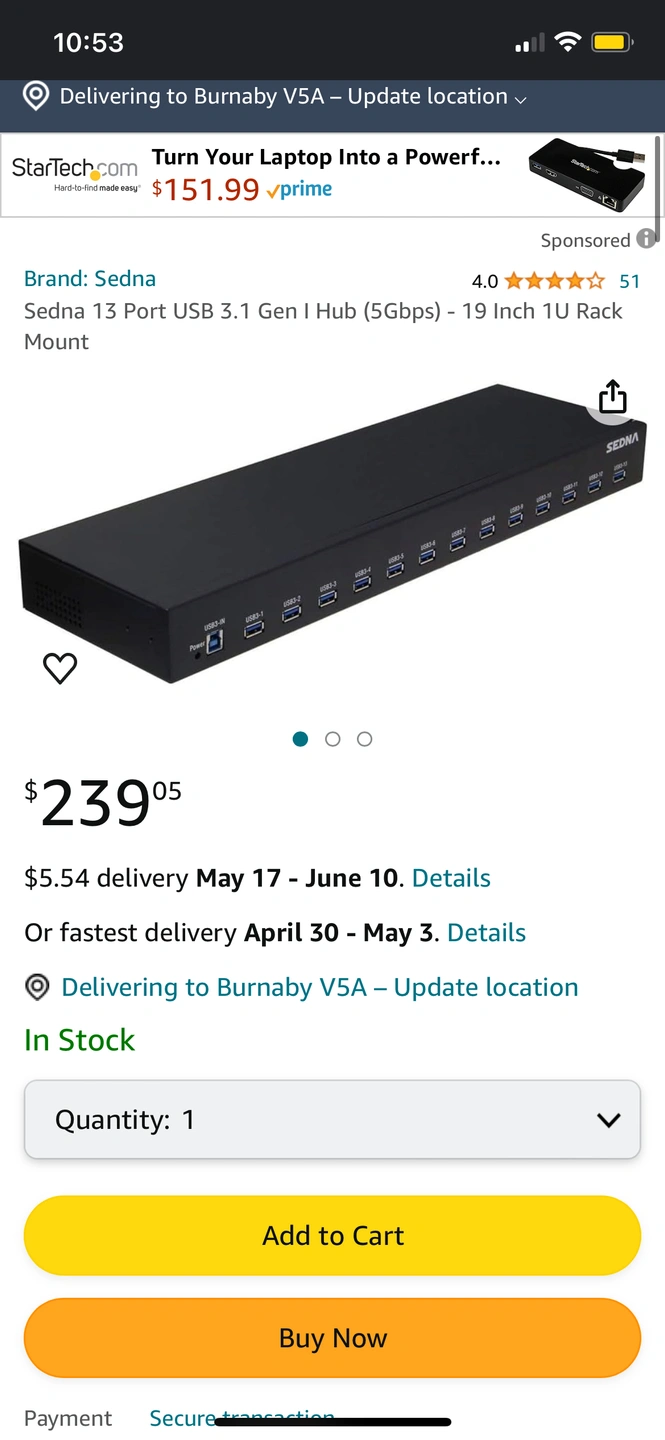This screenshot has width=665, height=1440.
Task: Add to Cart
Action: pyautogui.click(x=332, y=1236)
